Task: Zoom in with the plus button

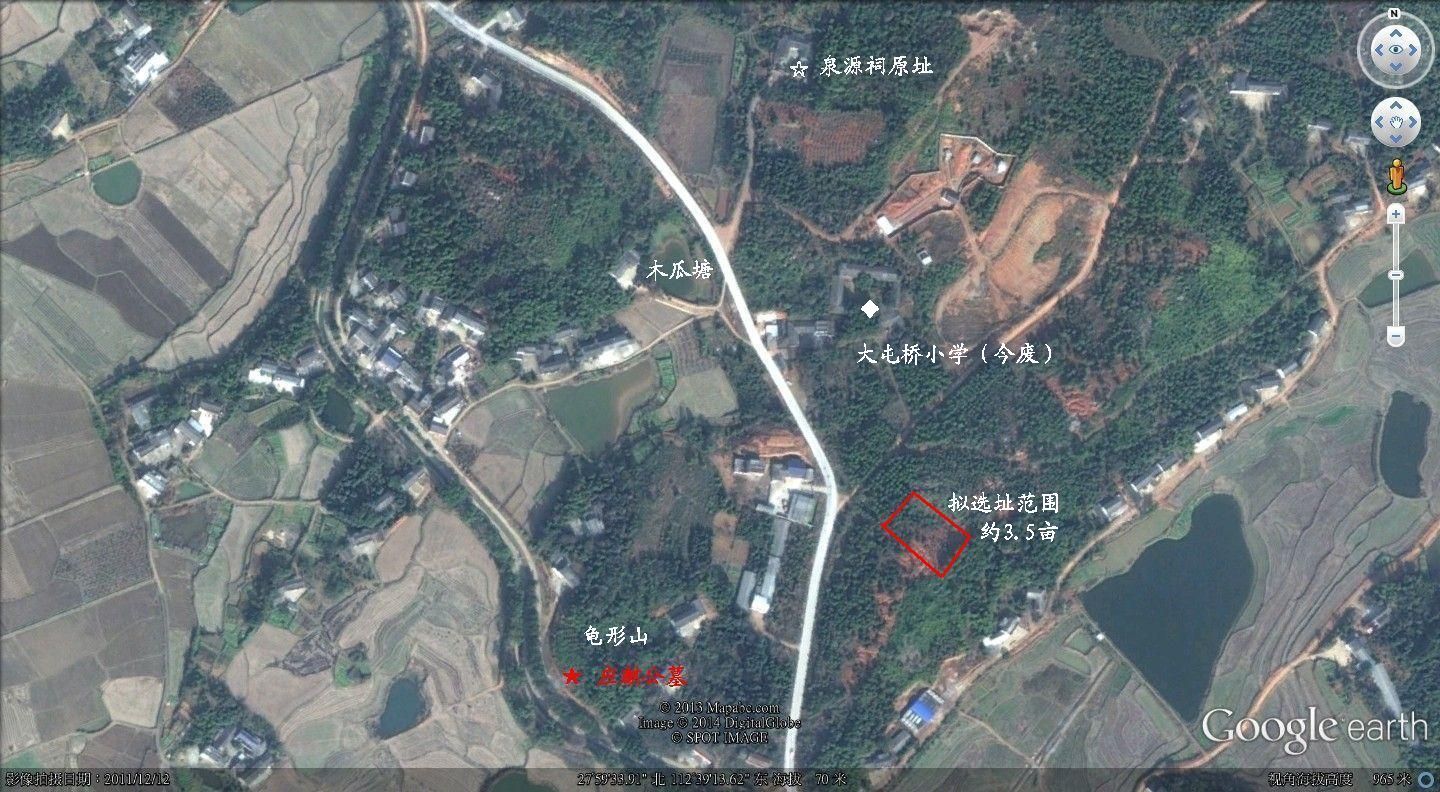Action: coord(1396,214)
